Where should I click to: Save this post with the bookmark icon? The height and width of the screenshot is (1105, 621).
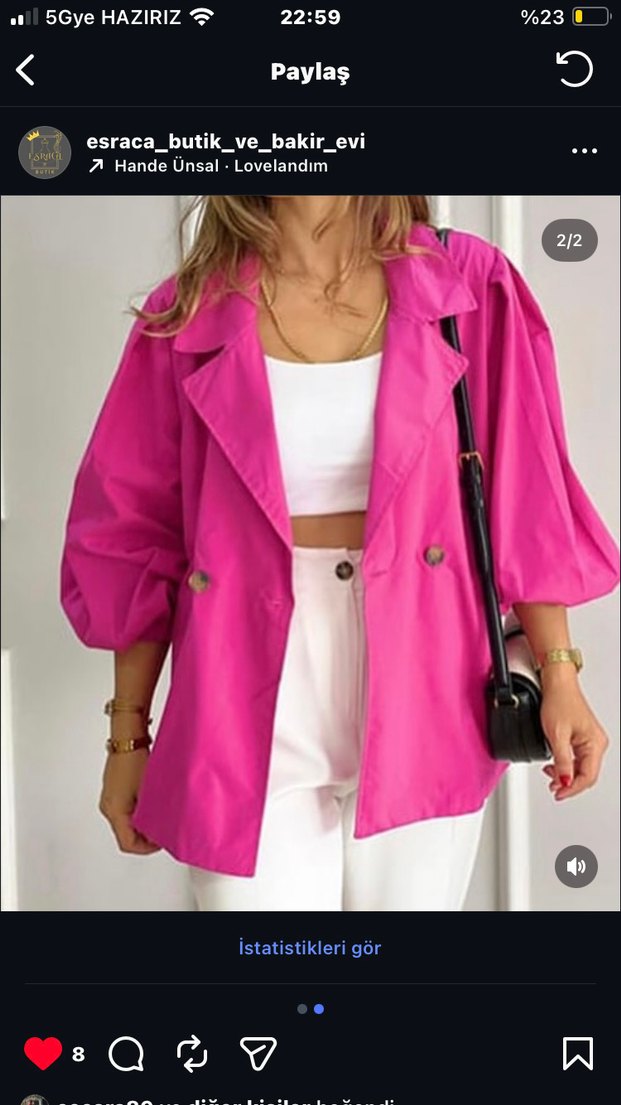pyautogui.click(x=578, y=1053)
